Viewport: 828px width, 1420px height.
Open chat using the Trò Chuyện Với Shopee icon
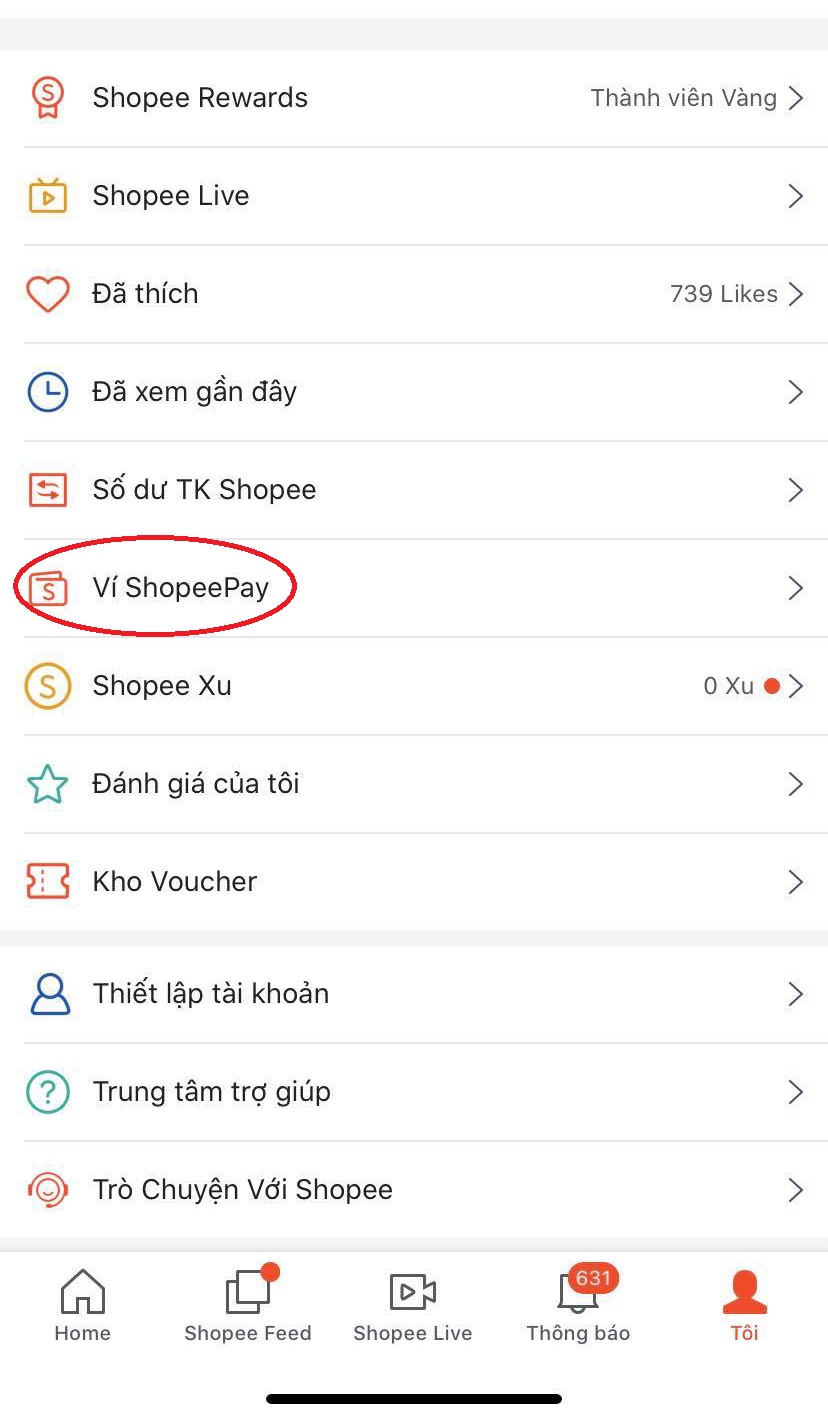[x=47, y=1189]
